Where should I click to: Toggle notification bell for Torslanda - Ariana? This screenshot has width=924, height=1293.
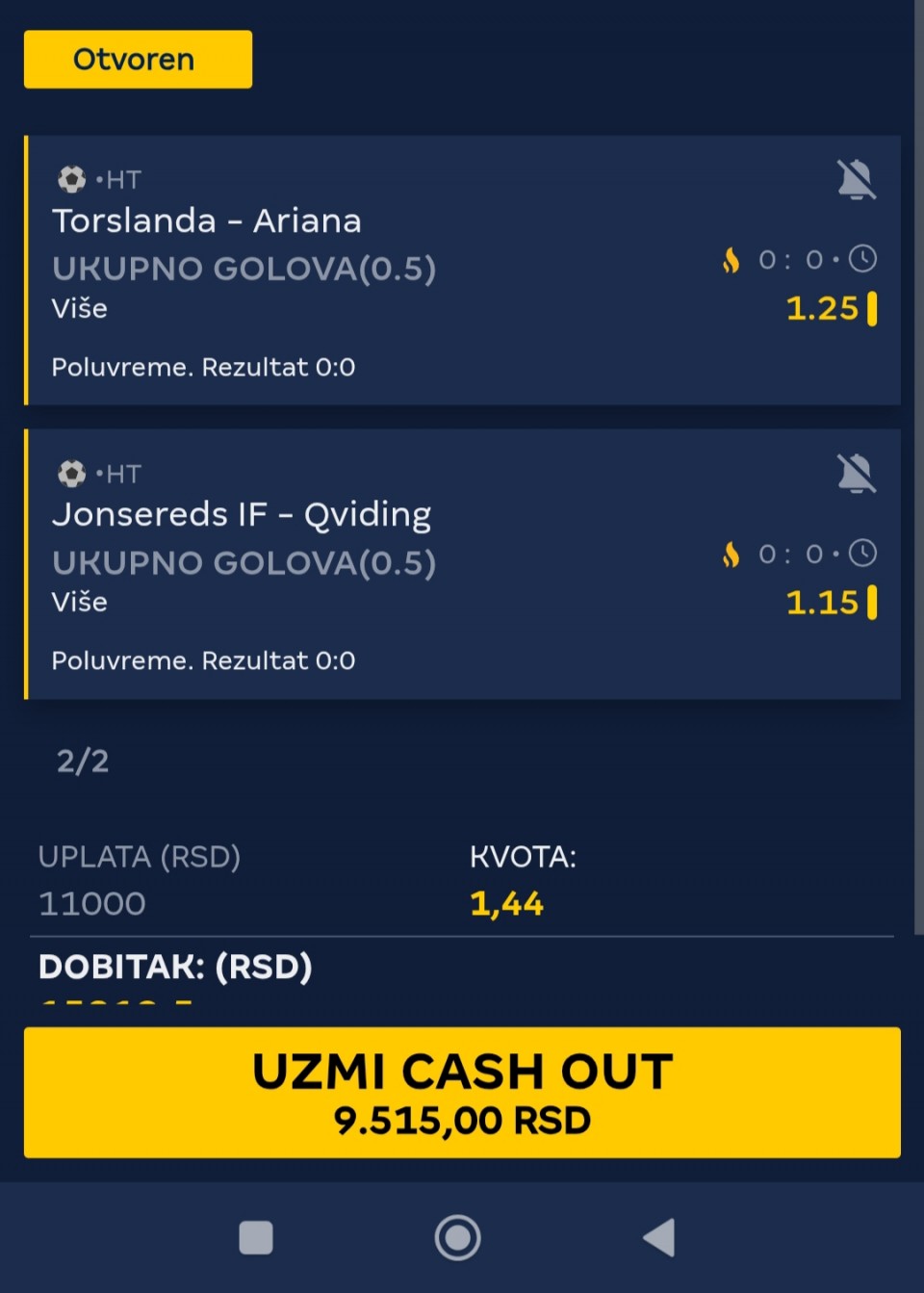(x=855, y=180)
